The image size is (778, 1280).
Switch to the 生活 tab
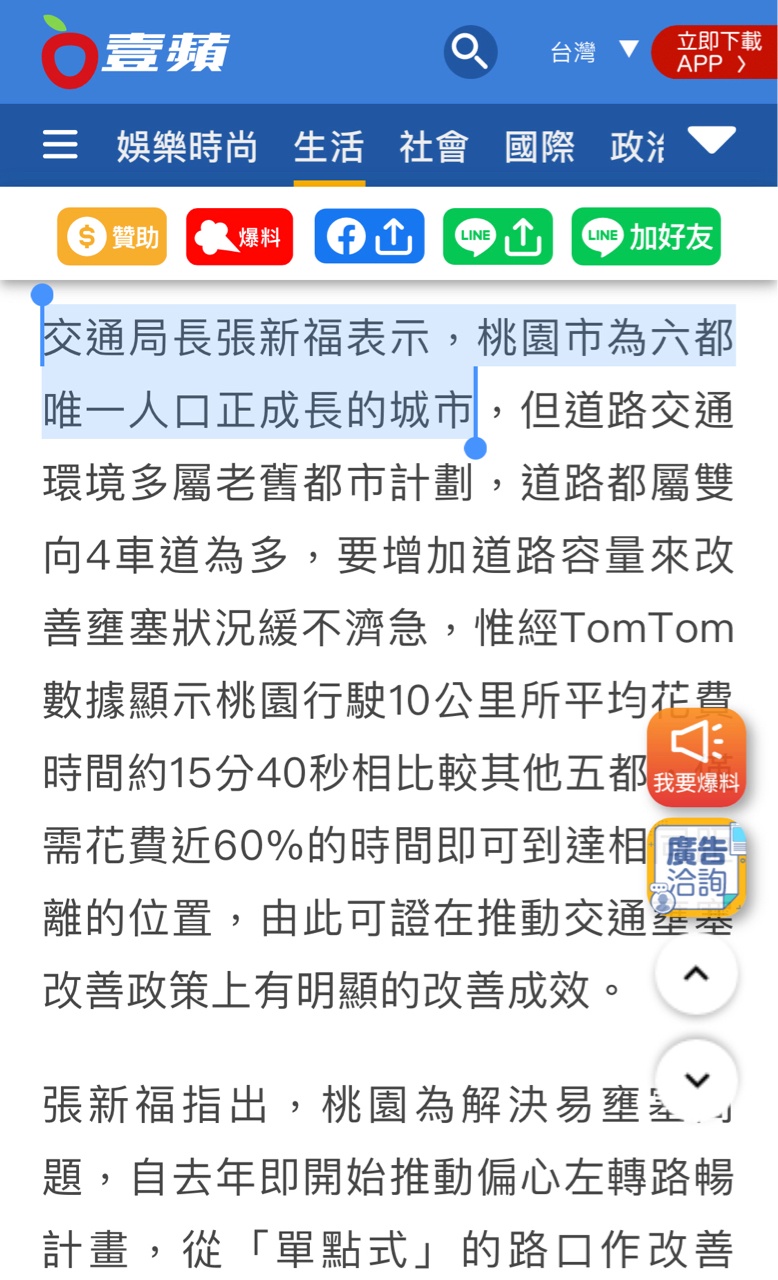328,147
